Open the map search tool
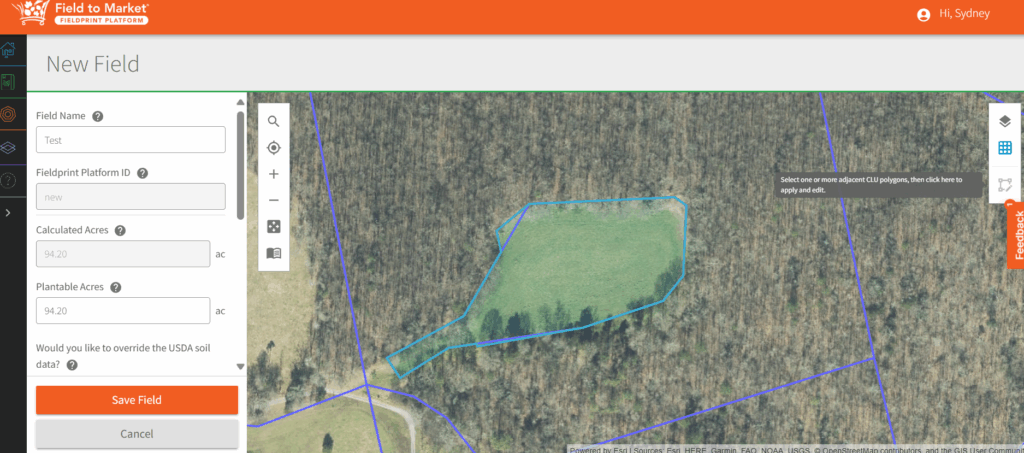The height and width of the screenshot is (453, 1024). coord(273,121)
